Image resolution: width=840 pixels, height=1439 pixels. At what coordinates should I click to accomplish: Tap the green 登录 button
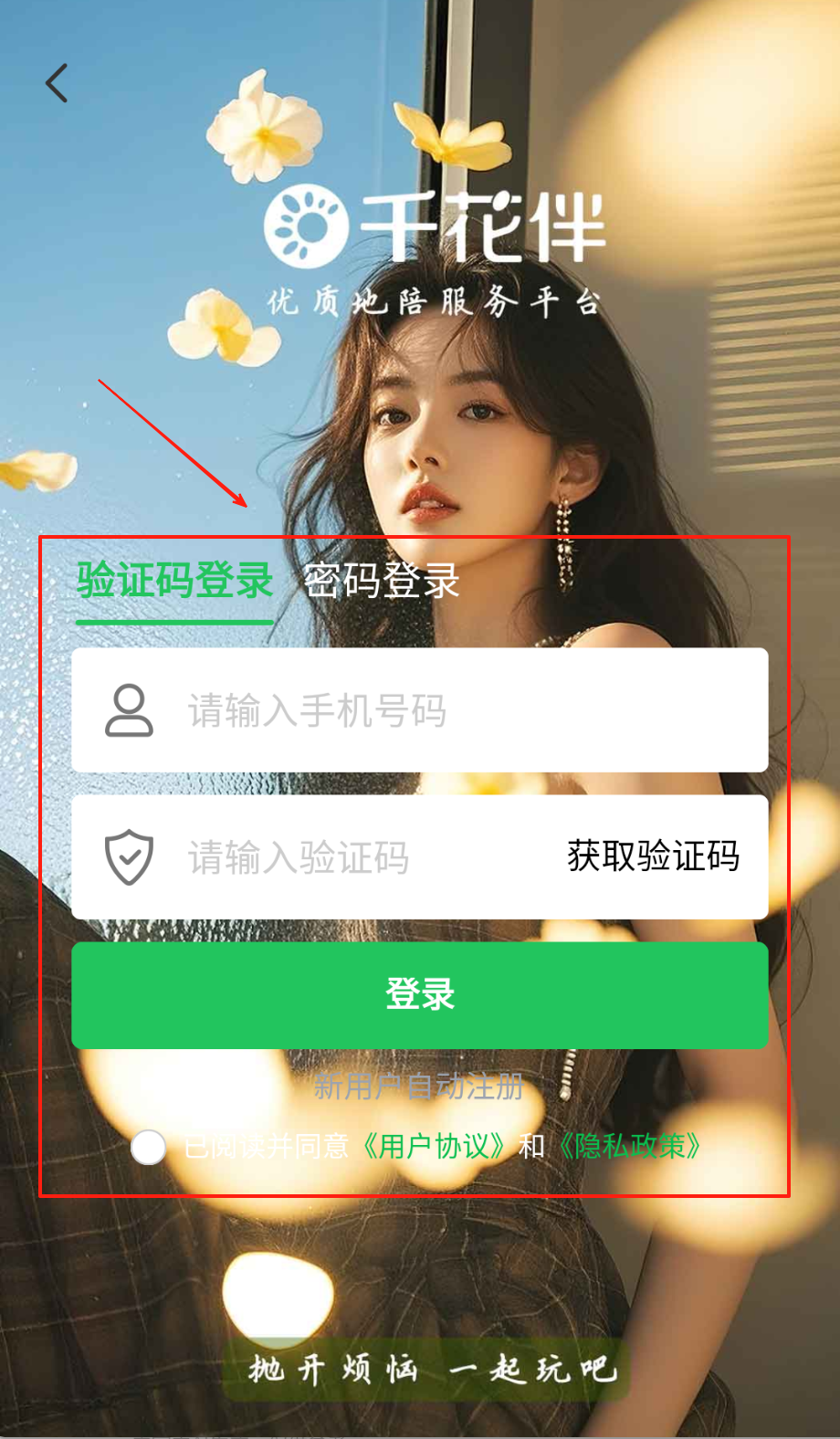tap(420, 995)
